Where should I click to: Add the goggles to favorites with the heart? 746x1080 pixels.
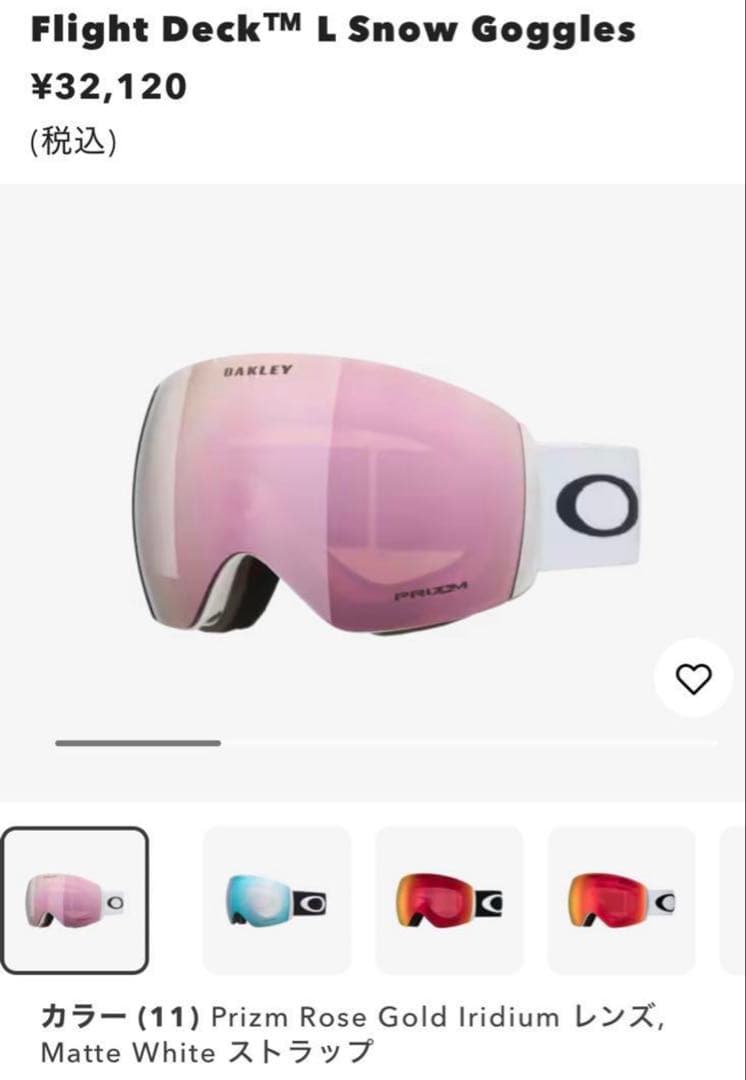tap(693, 680)
